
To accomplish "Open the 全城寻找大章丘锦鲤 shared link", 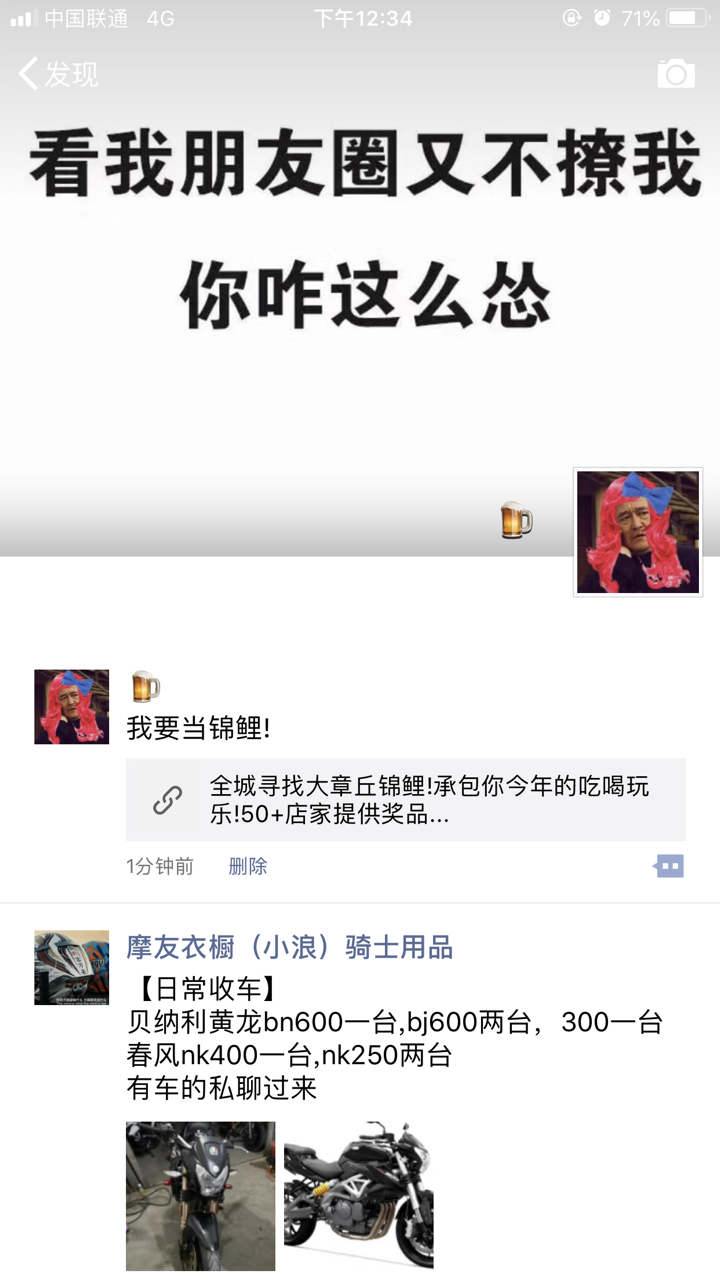I will [x=406, y=799].
